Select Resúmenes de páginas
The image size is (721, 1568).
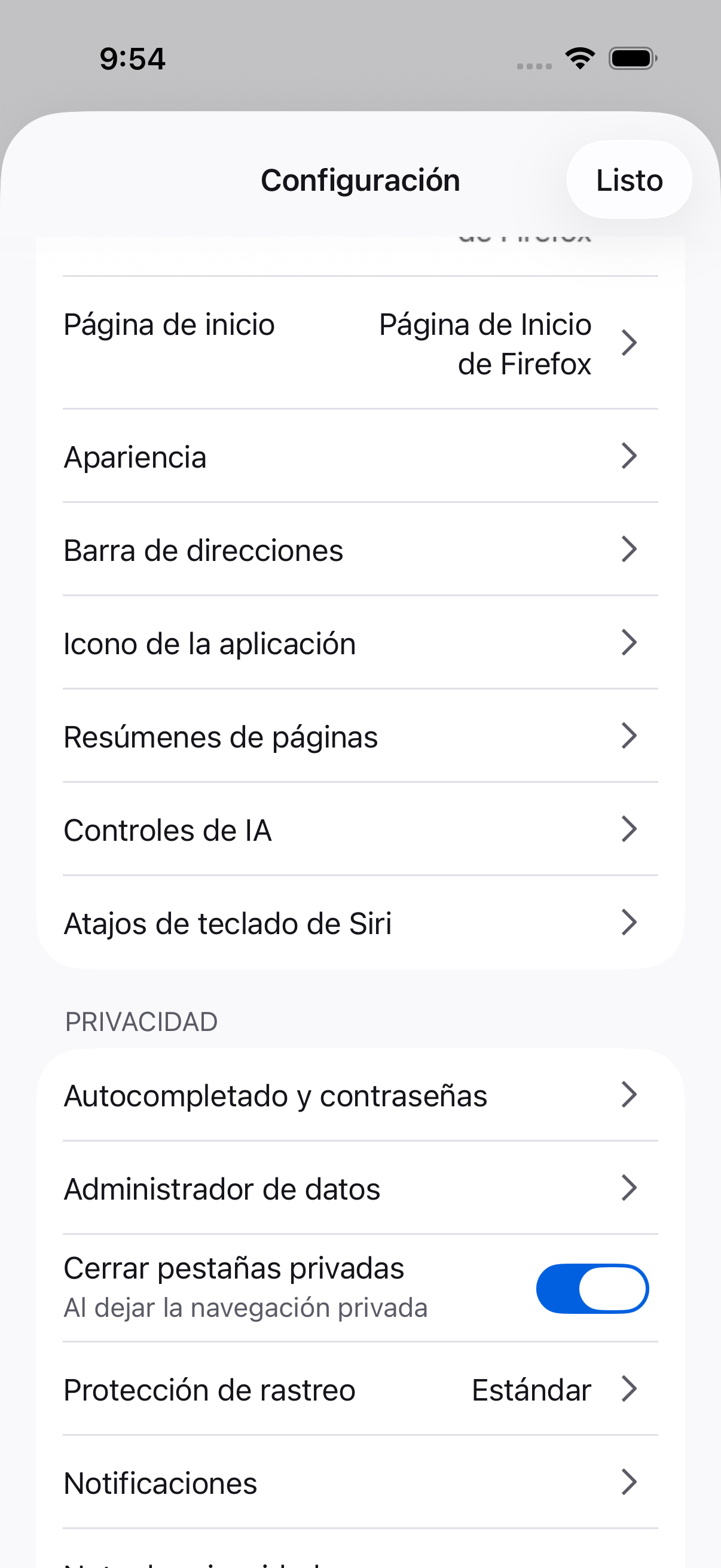(x=360, y=737)
